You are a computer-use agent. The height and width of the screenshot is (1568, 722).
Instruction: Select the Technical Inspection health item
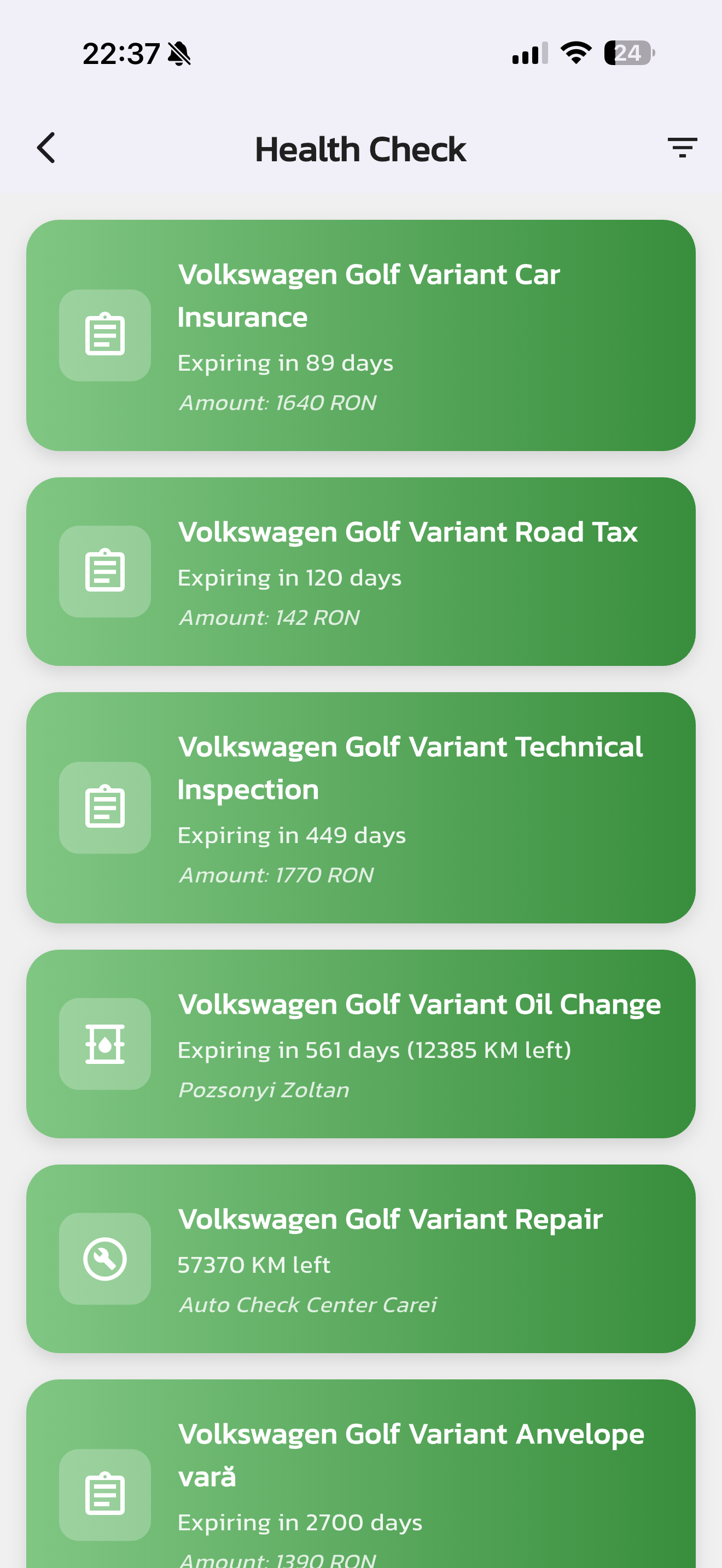coord(360,808)
